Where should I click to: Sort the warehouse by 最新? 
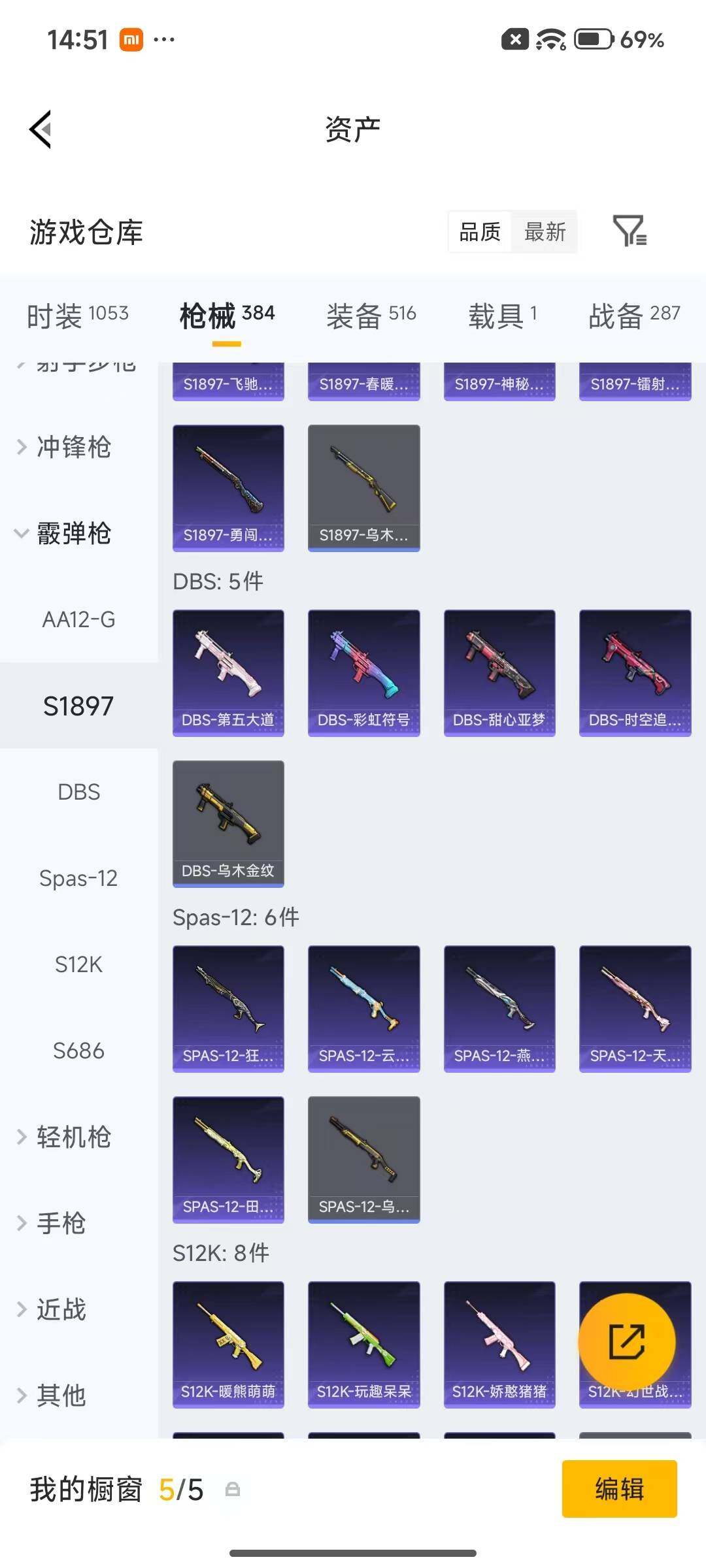545,232
